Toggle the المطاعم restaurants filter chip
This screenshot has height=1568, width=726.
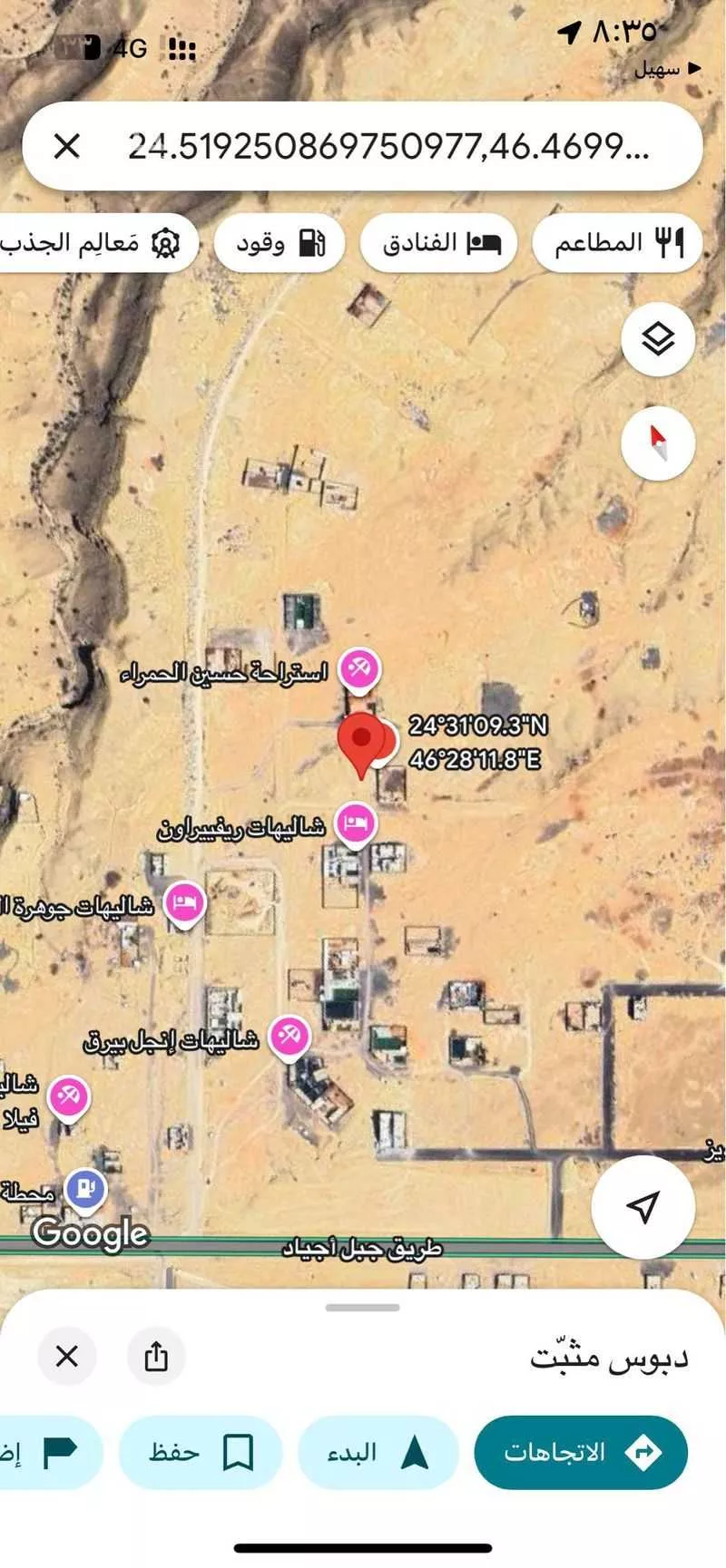pos(617,242)
